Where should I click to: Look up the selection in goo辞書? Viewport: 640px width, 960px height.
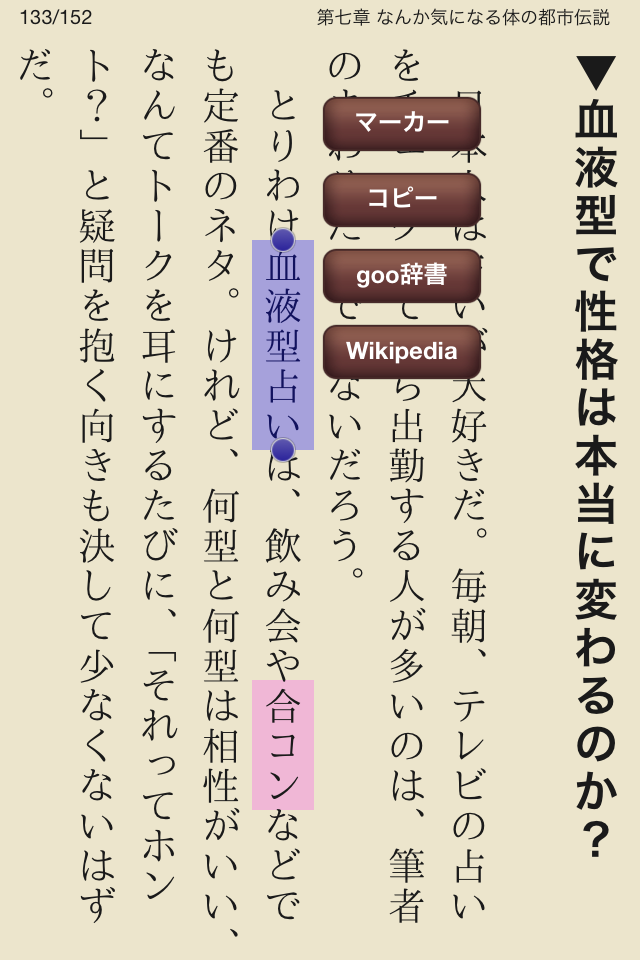[x=402, y=275]
